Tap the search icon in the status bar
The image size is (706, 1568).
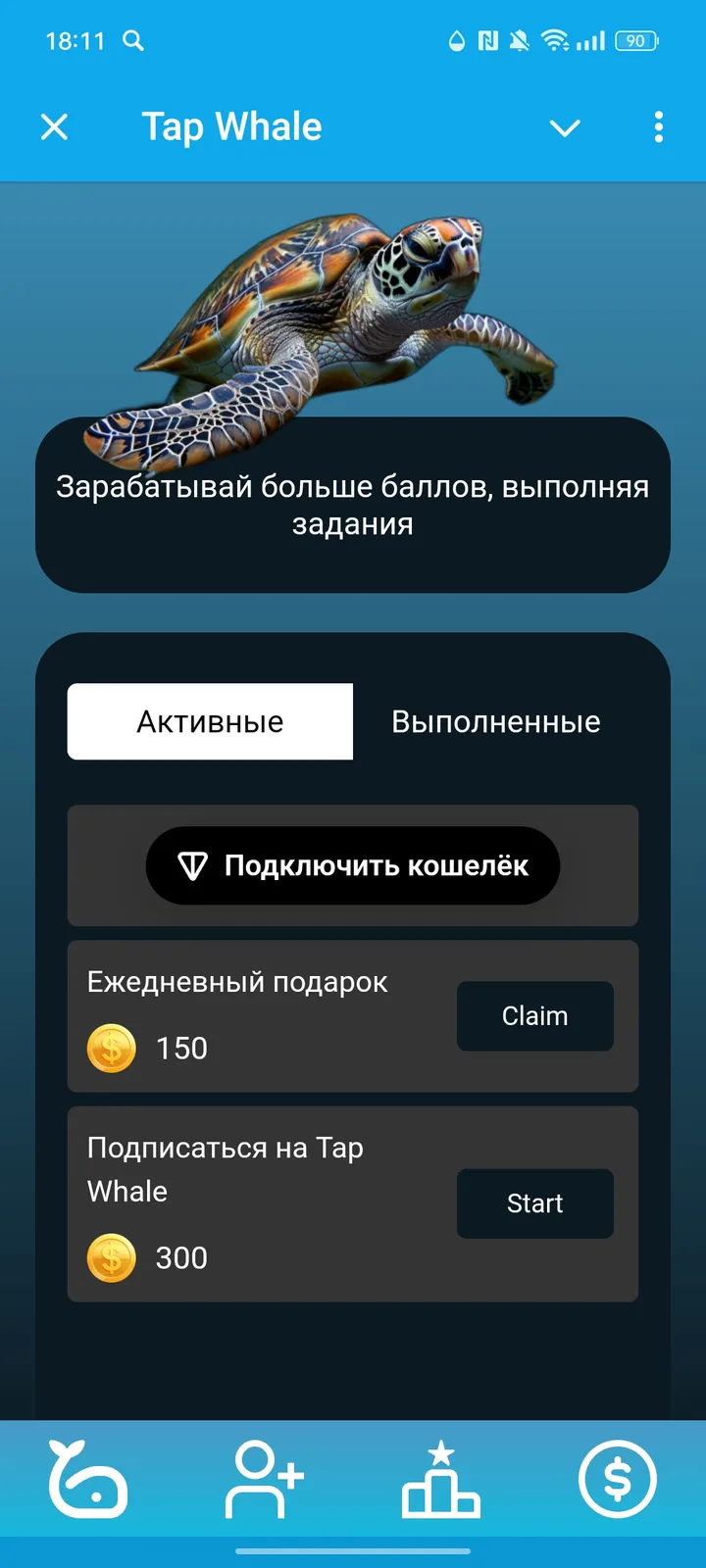(134, 41)
